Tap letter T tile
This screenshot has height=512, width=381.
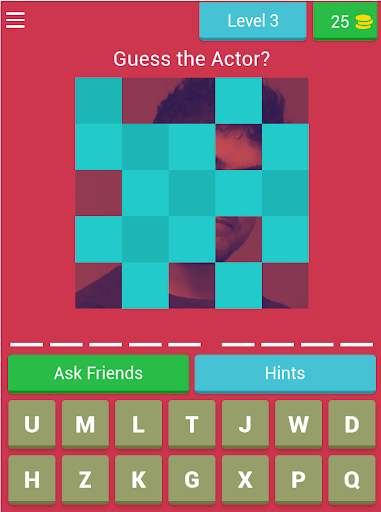pos(192,424)
